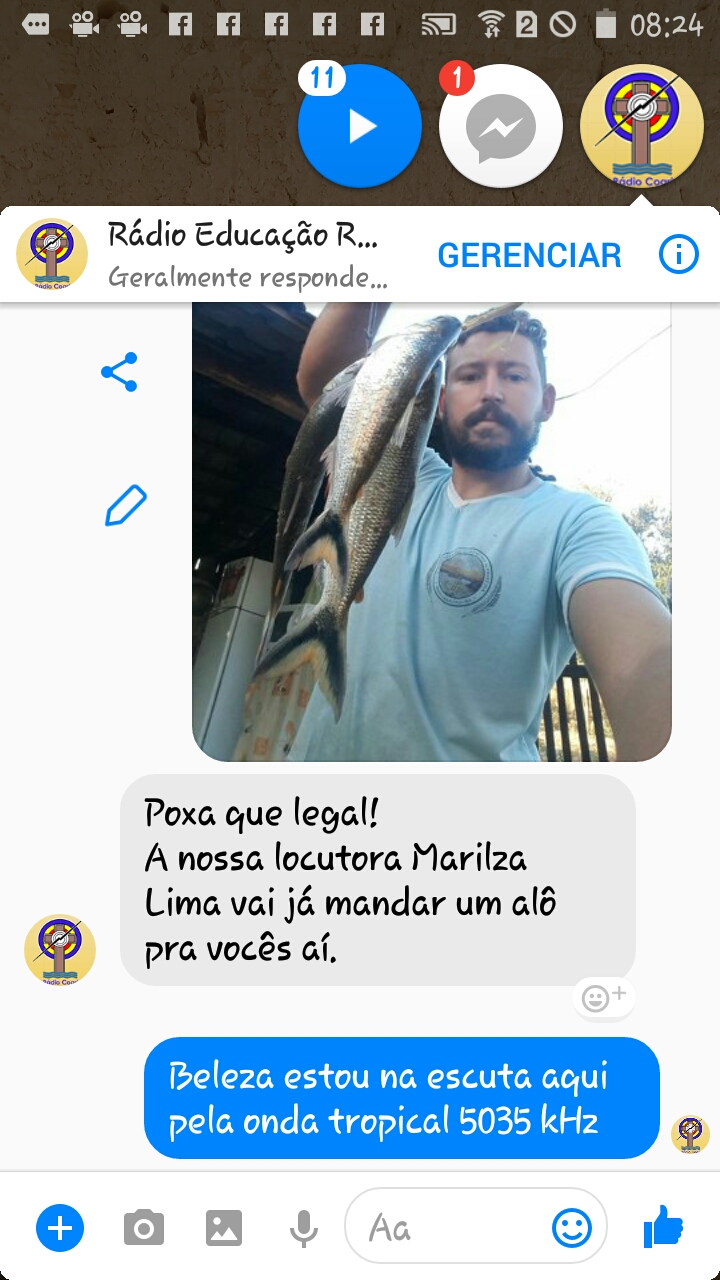The image size is (720, 1280).
Task: Send a thumbs-up like
Action: coord(662,1226)
